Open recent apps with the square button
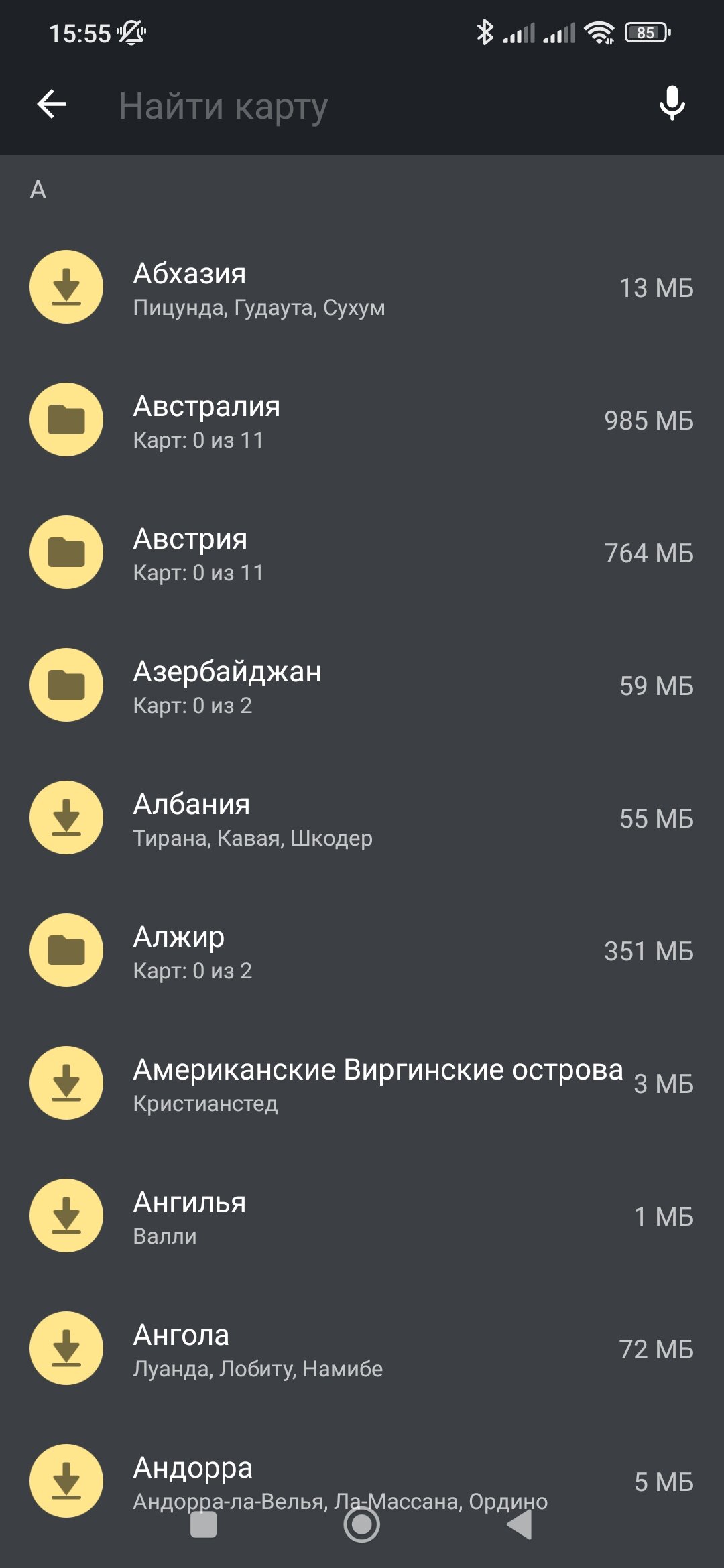The height and width of the screenshot is (1568, 724). click(204, 1525)
